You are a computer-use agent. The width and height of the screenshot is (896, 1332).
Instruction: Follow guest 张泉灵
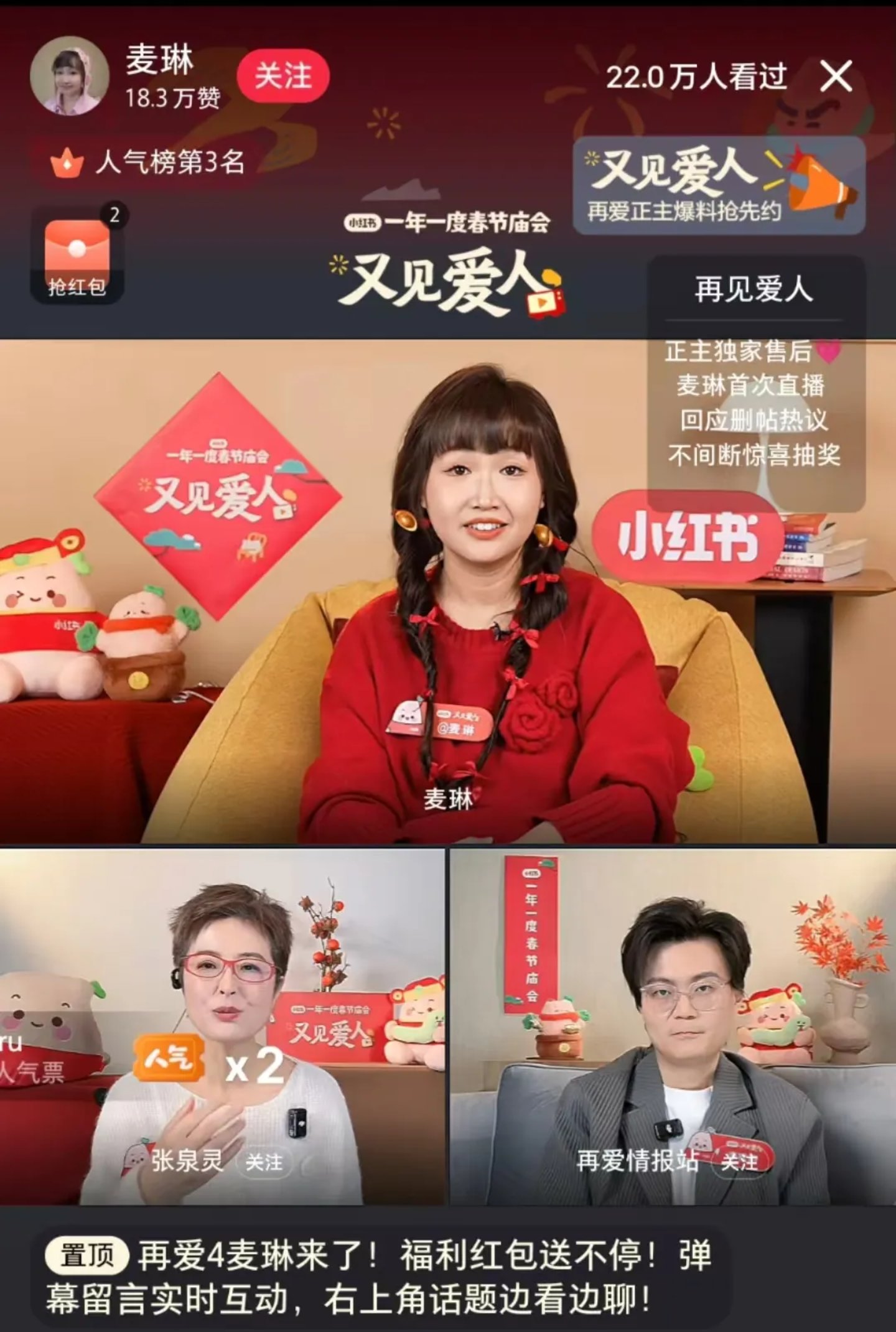[x=264, y=1162]
